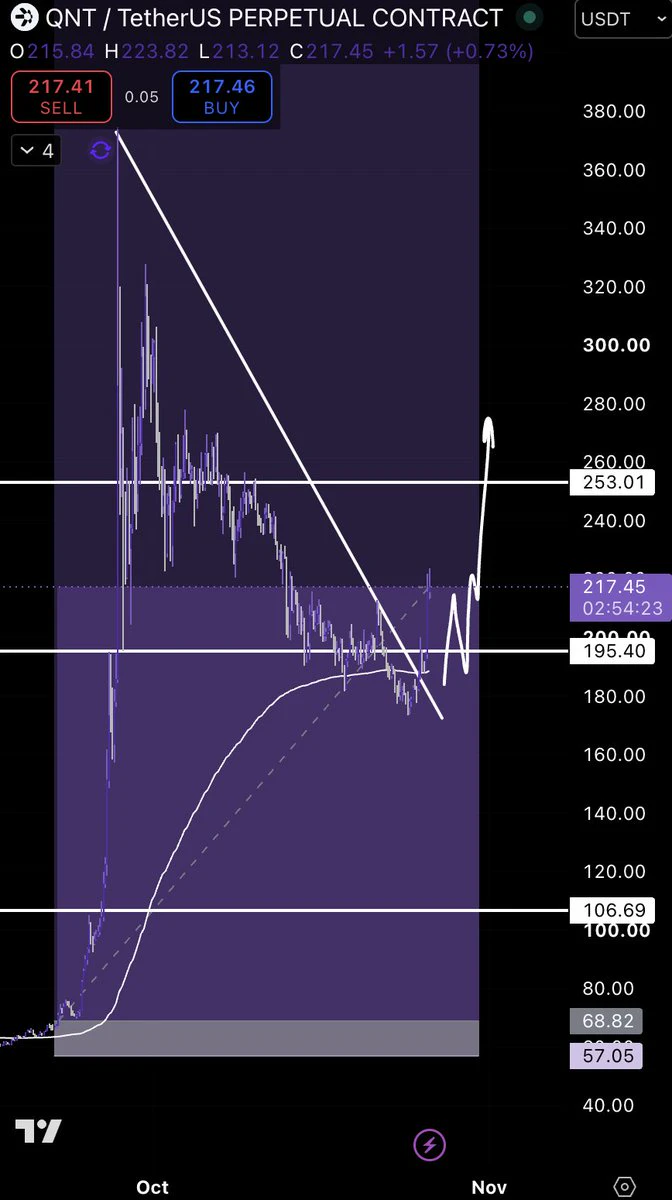The height and width of the screenshot is (1200, 672).
Task: Open chart settings gear icon
Action: pyautogui.click(x=624, y=1187)
